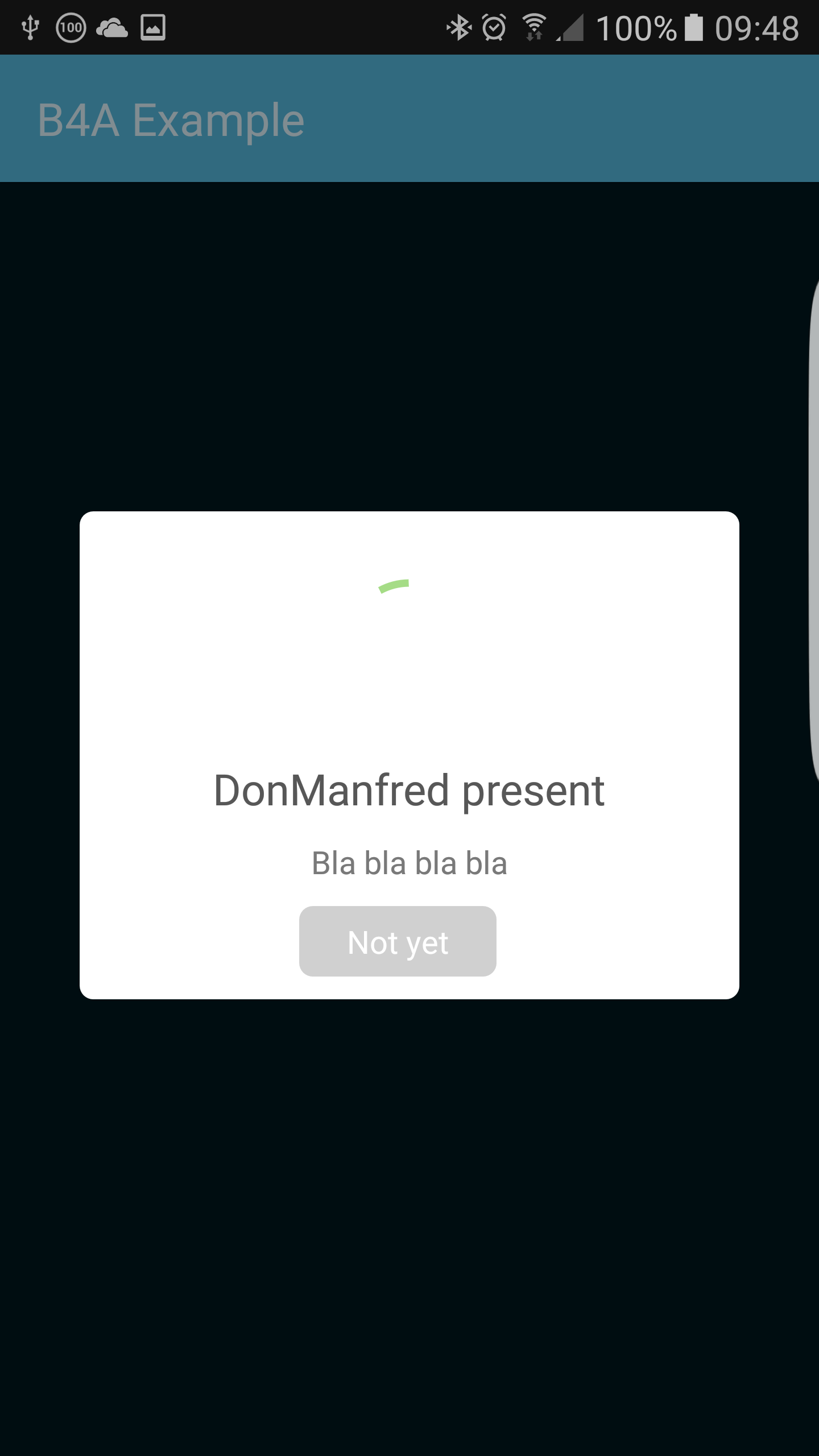Tap the Not yet button
Screen dimensions: 819x1456
tap(398, 941)
